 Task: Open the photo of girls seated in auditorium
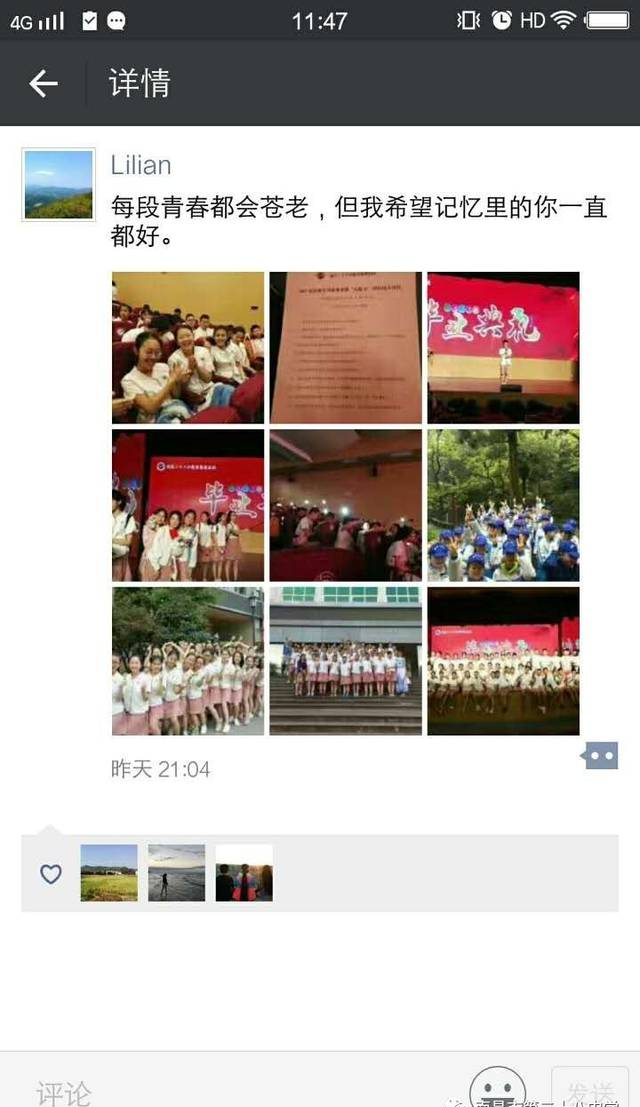pyautogui.click(x=188, y=347)
